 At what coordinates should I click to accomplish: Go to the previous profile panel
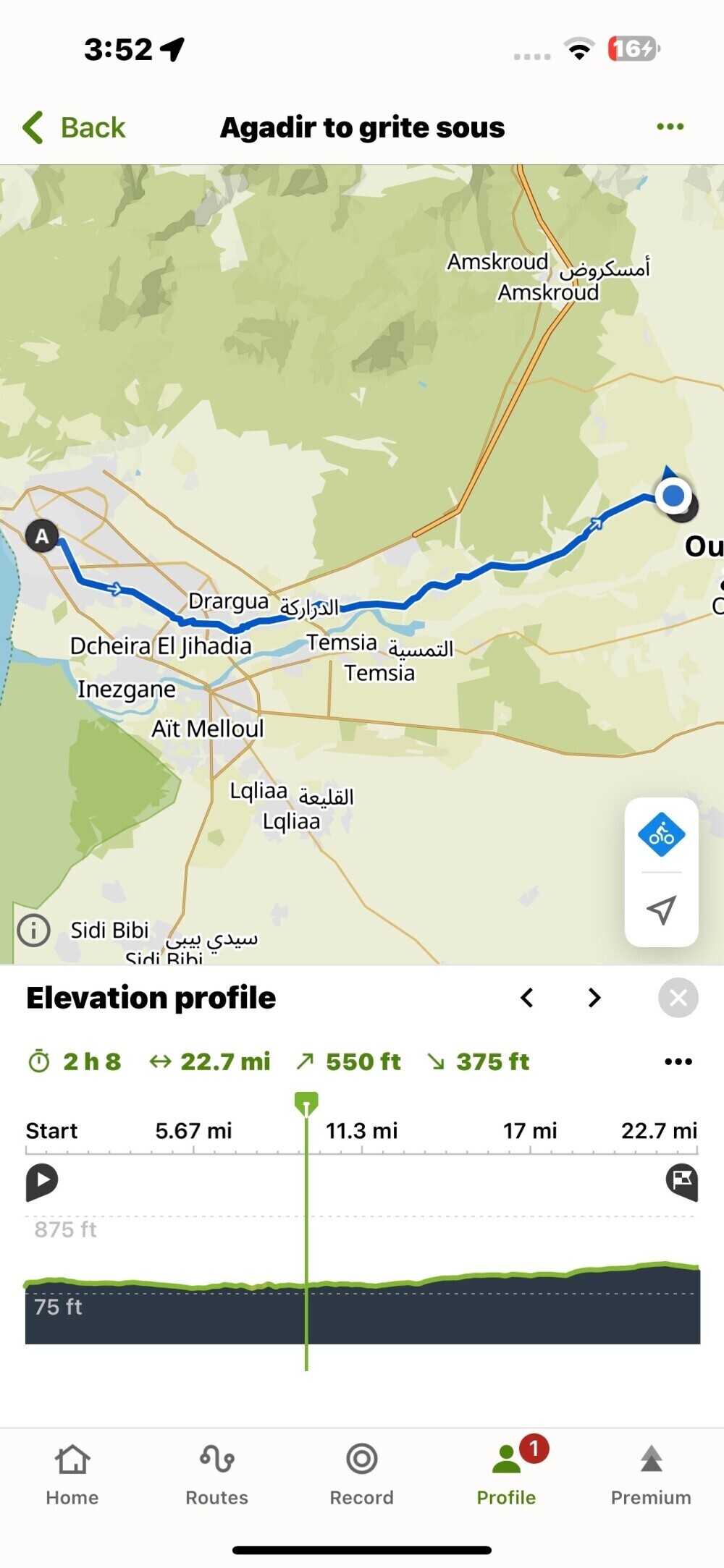(x=527, y=998)
